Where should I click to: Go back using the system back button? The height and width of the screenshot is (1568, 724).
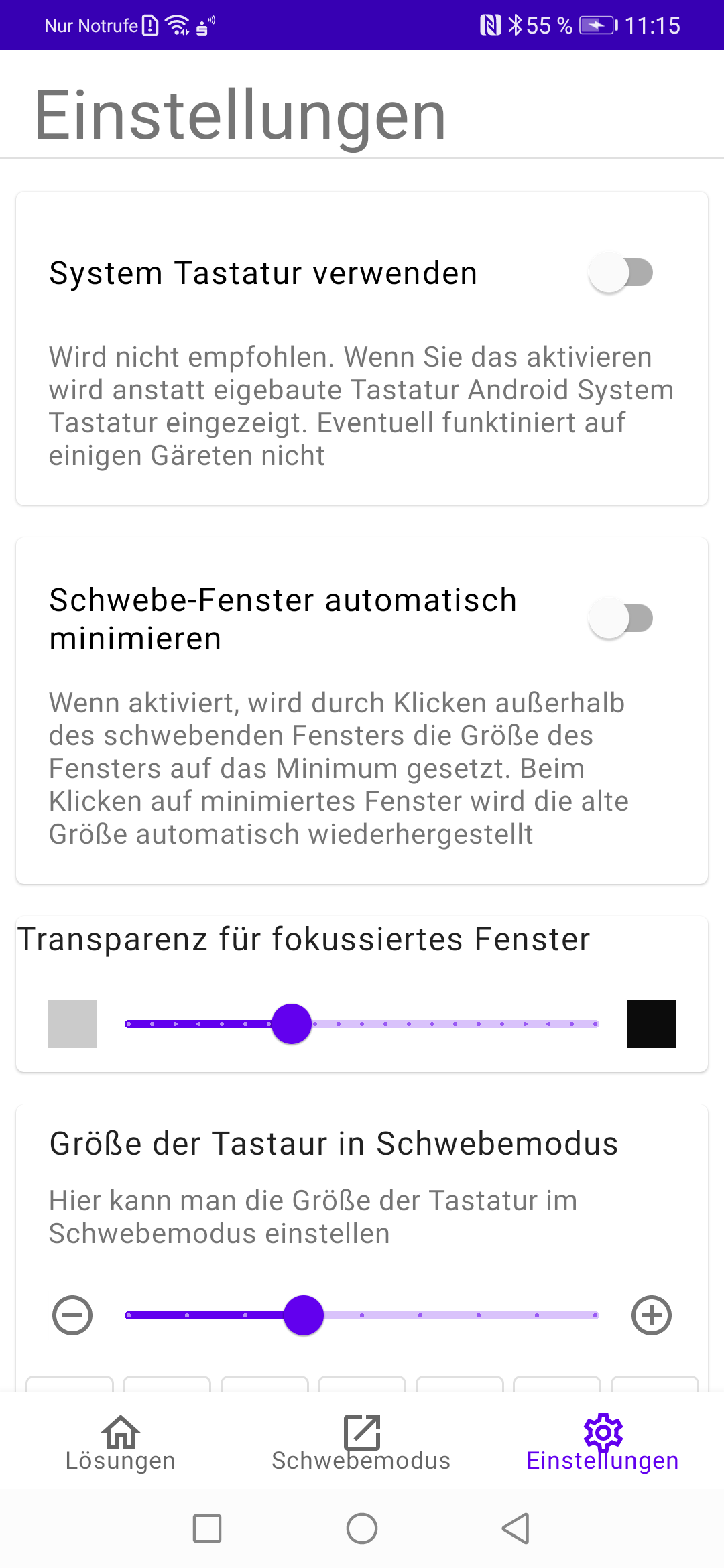coord(516,1528)
